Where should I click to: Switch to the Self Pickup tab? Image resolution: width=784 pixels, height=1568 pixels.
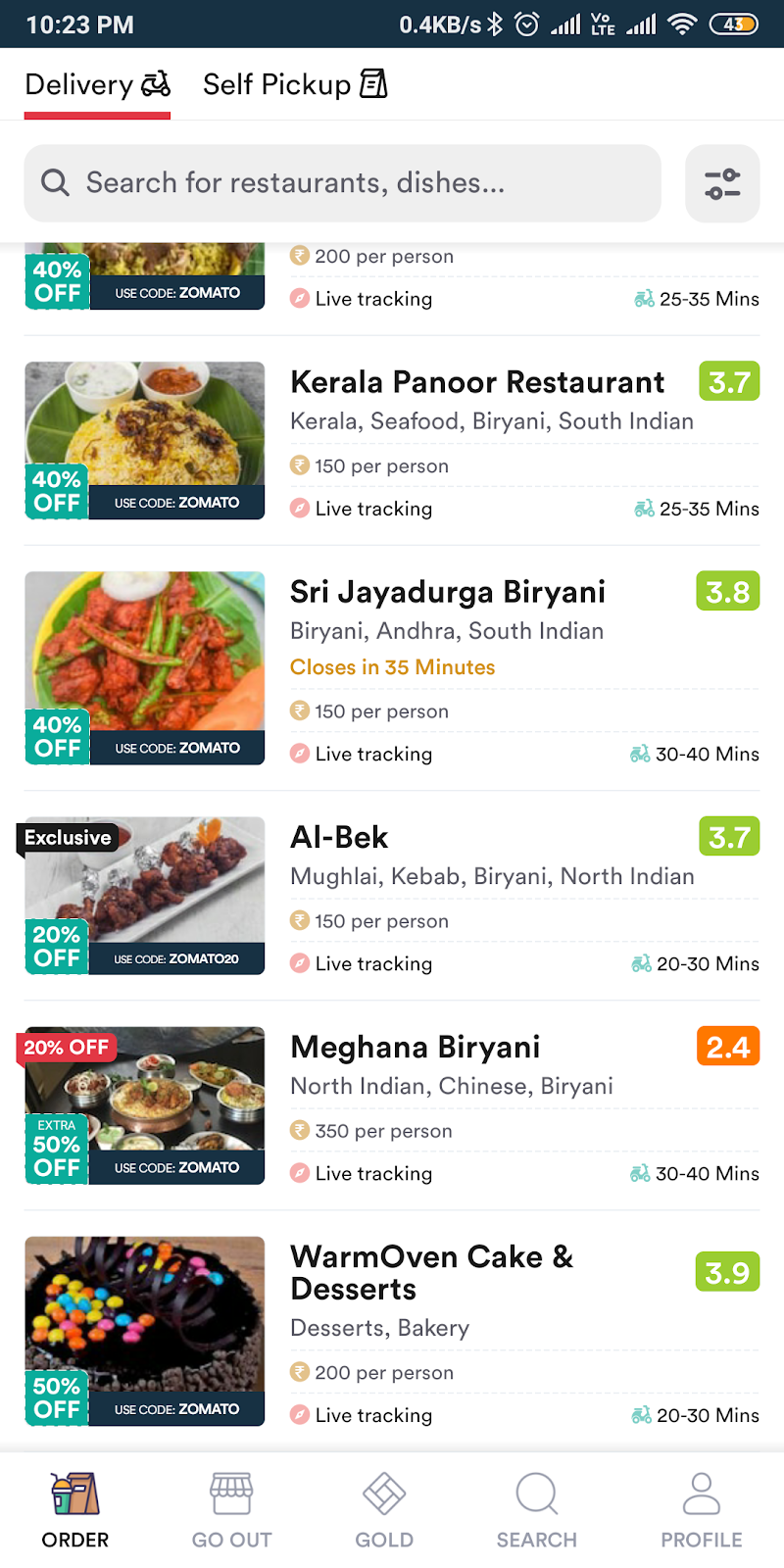point(294,85)
